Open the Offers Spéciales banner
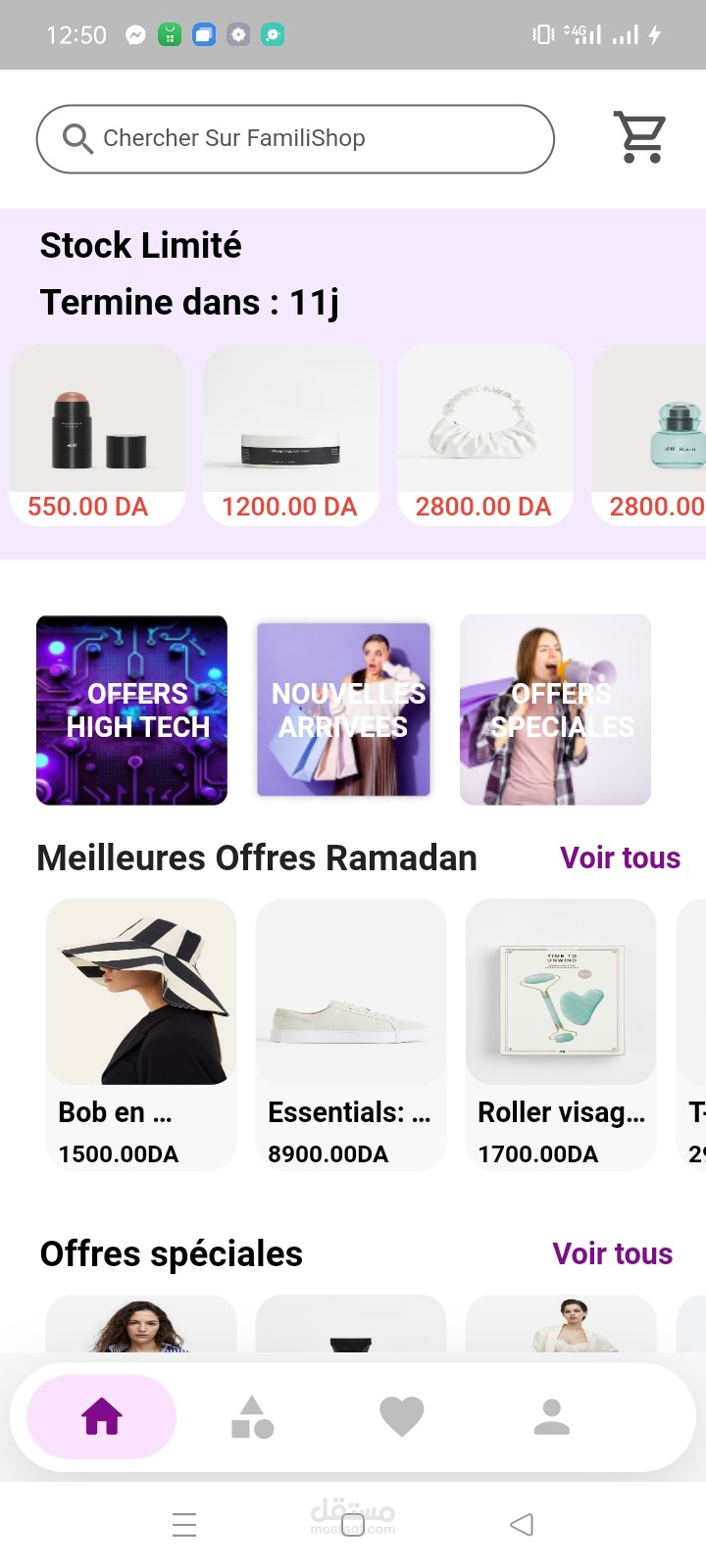Screen dimensions: 706x1568 556,710
